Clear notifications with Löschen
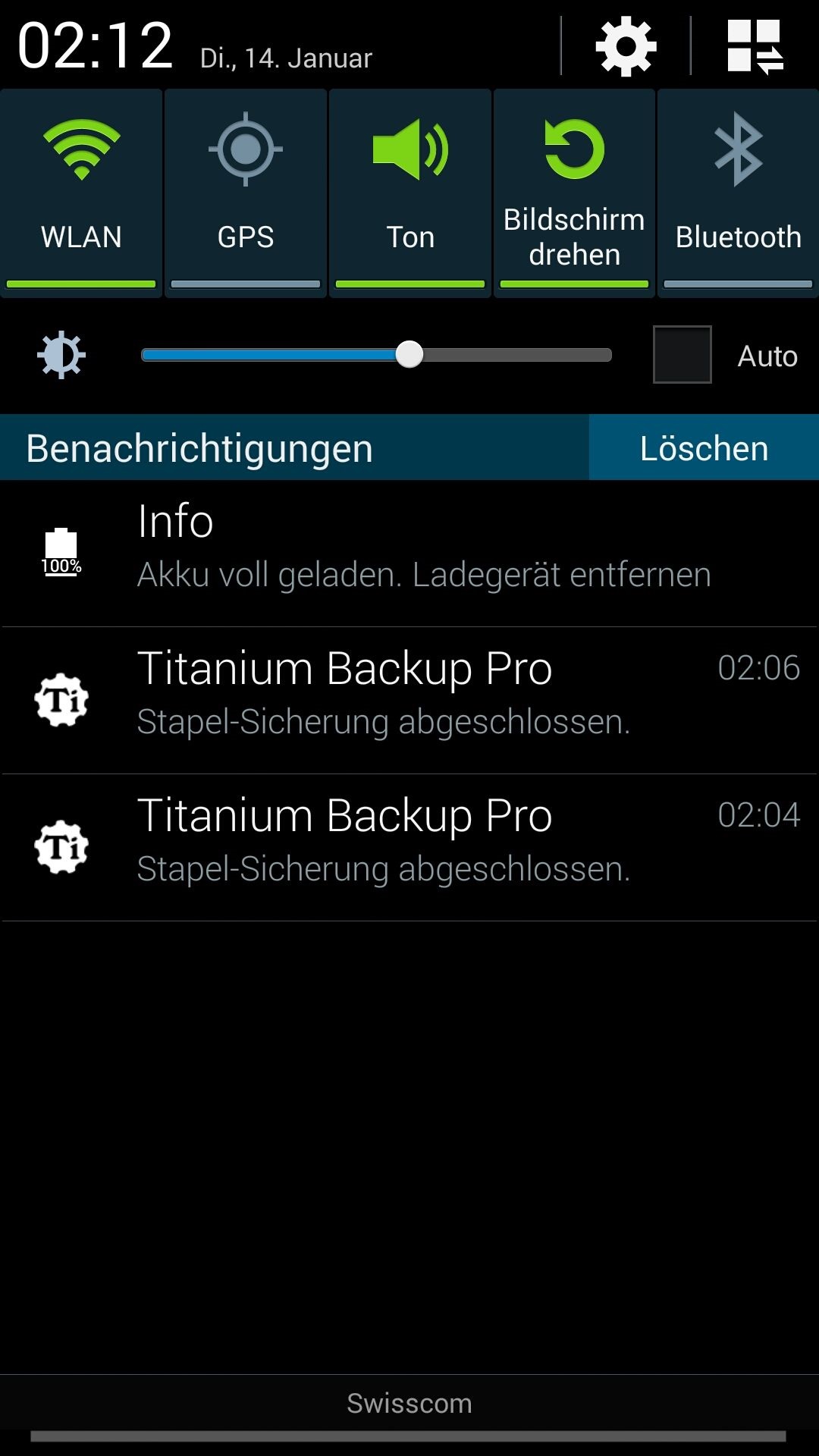This screenshot has width=819, height=1456. coord(704,447)
